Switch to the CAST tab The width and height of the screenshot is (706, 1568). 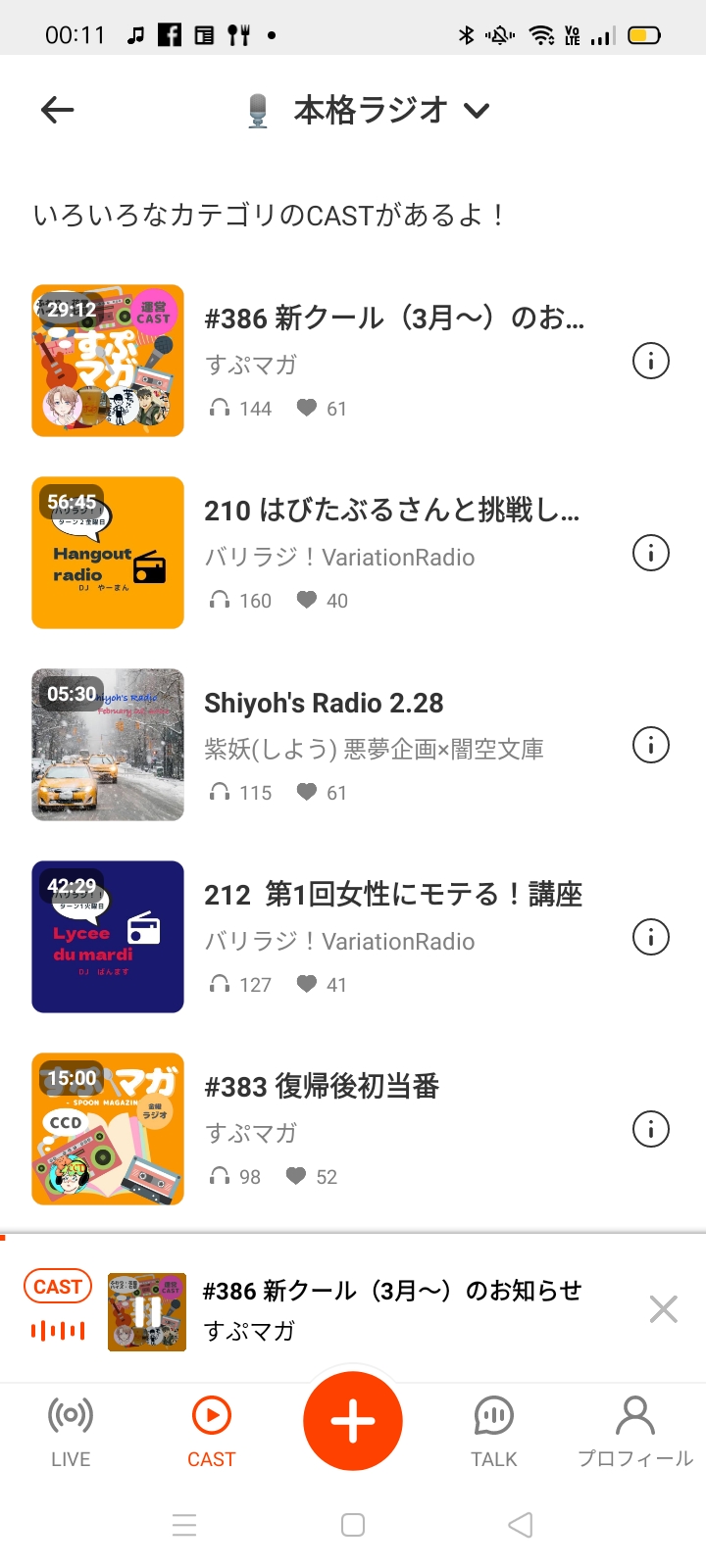(x=212, y=1431)
